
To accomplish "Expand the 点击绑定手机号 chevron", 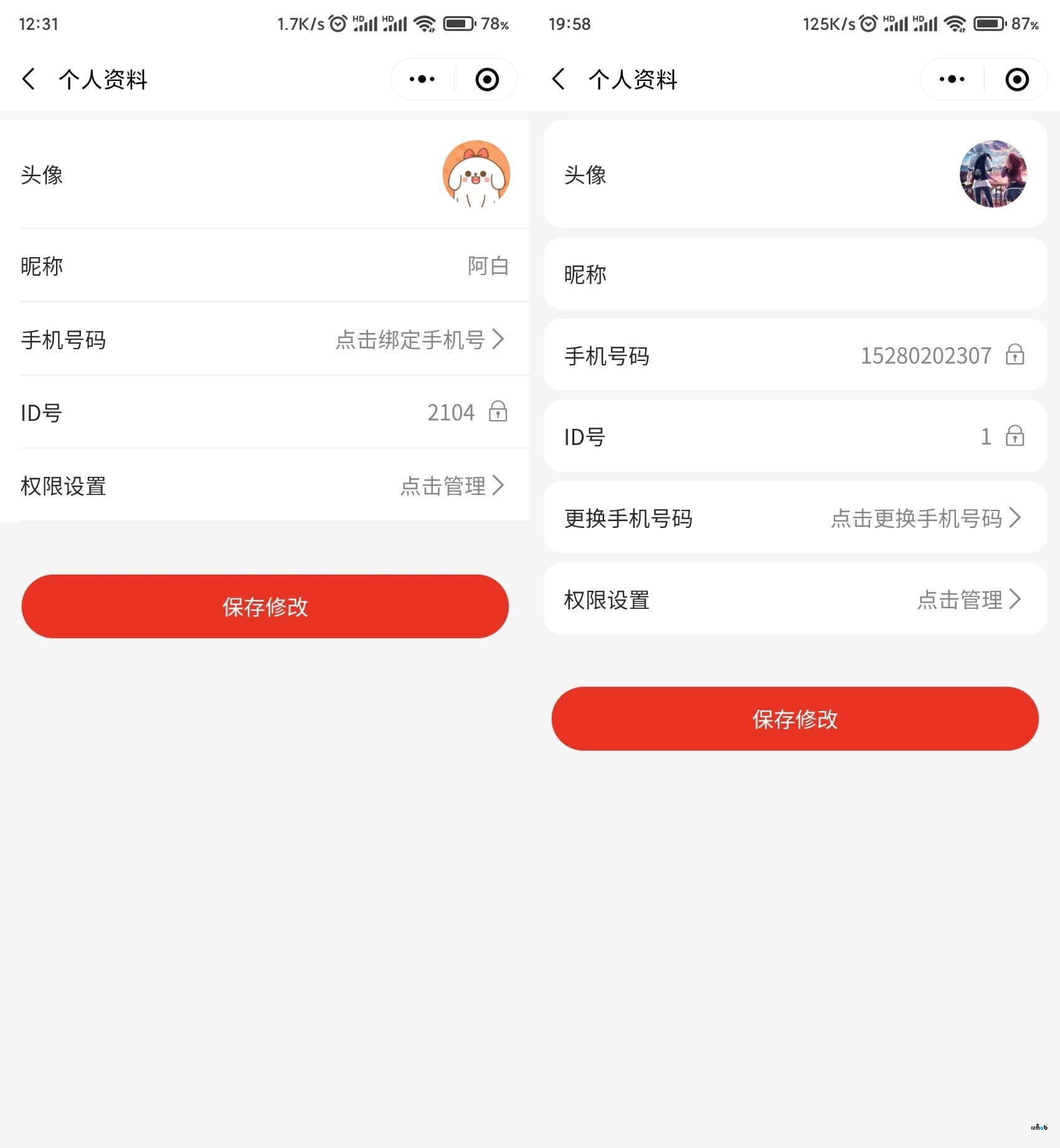I will [499, 340].
